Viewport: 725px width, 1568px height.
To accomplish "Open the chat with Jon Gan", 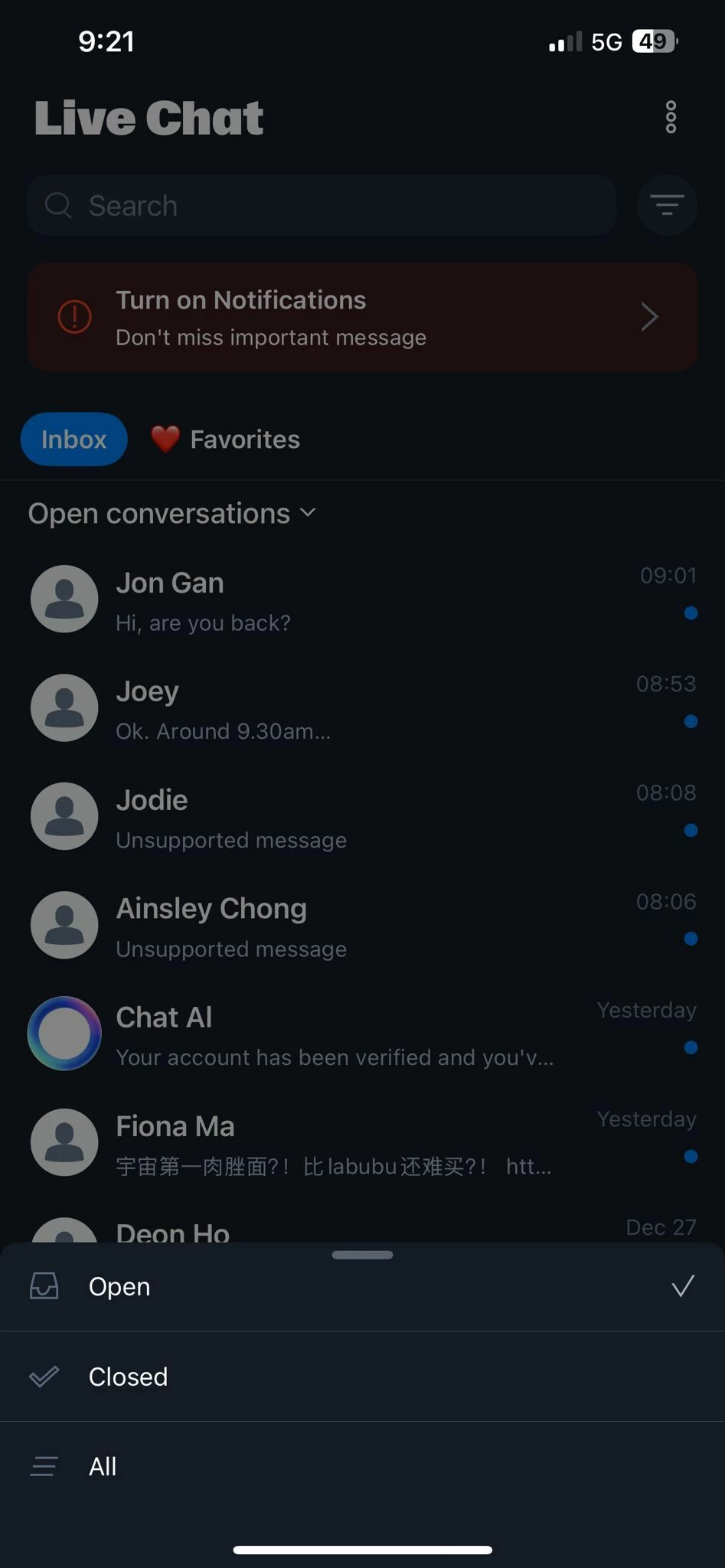I will [362, 600].
